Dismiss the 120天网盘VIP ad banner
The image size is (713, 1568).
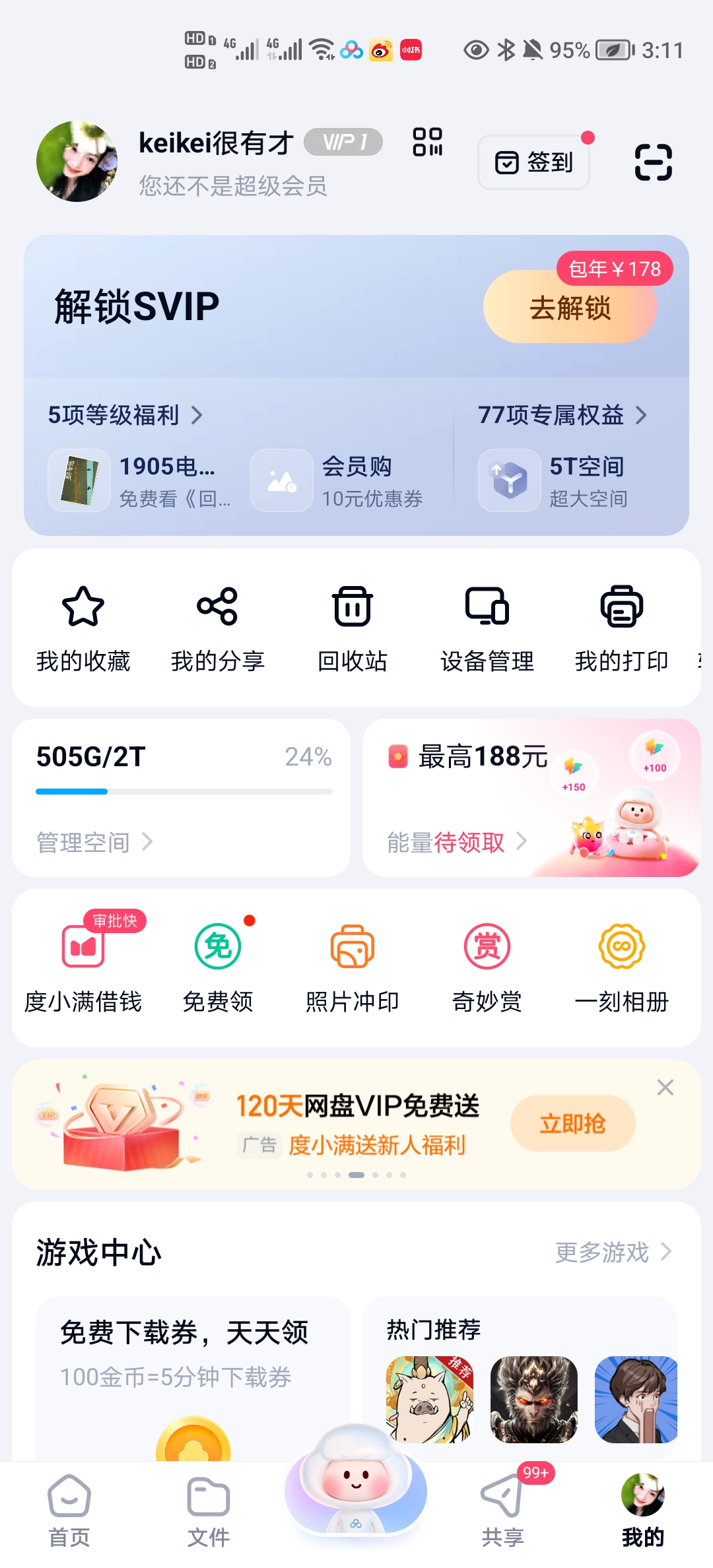coord(665,1088)
